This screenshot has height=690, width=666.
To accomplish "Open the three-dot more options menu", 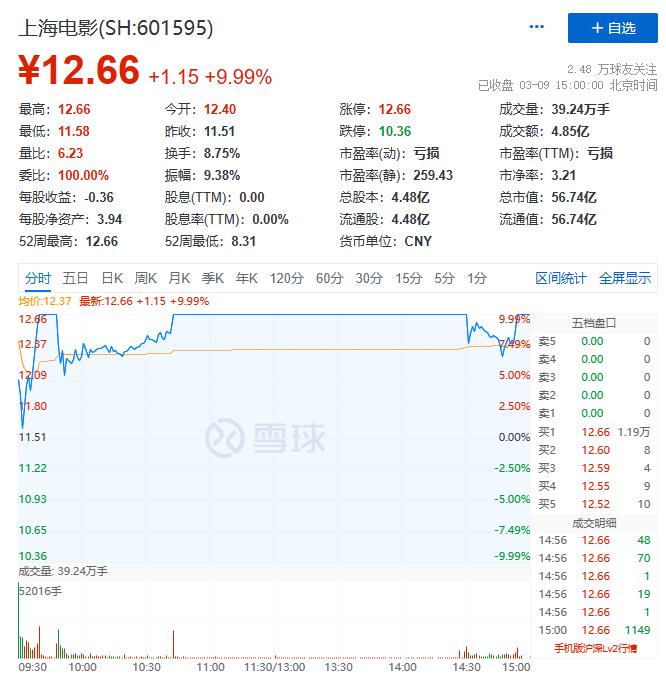I will point(537,27).
